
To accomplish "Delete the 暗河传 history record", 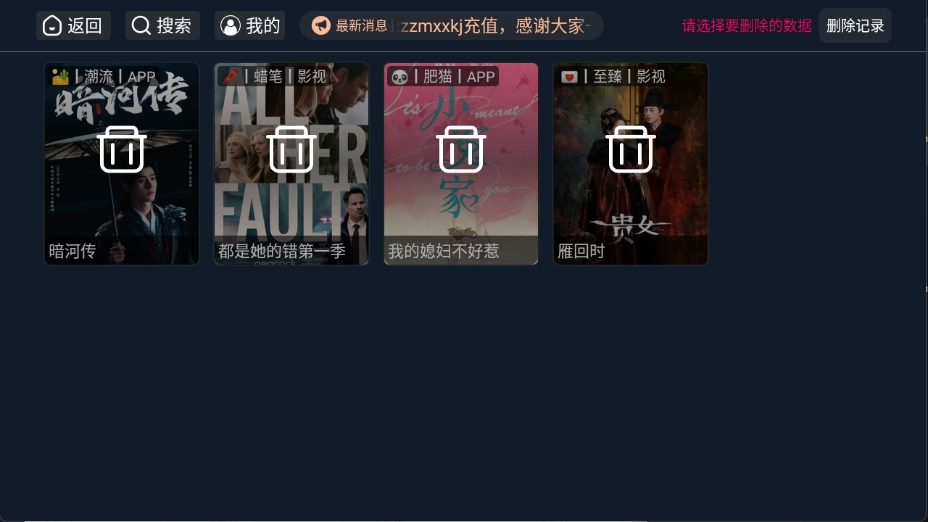I will (122, 150).
